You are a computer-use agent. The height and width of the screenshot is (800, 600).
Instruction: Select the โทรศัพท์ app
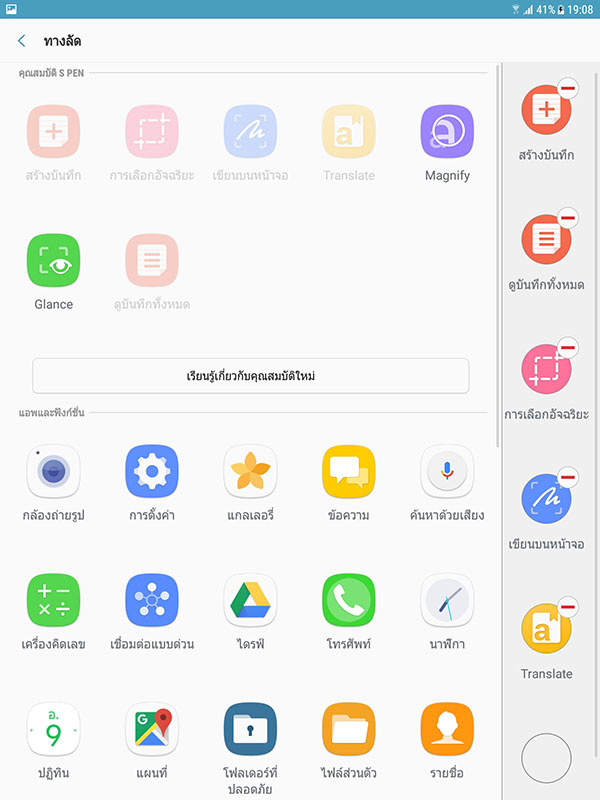(349, 600)
